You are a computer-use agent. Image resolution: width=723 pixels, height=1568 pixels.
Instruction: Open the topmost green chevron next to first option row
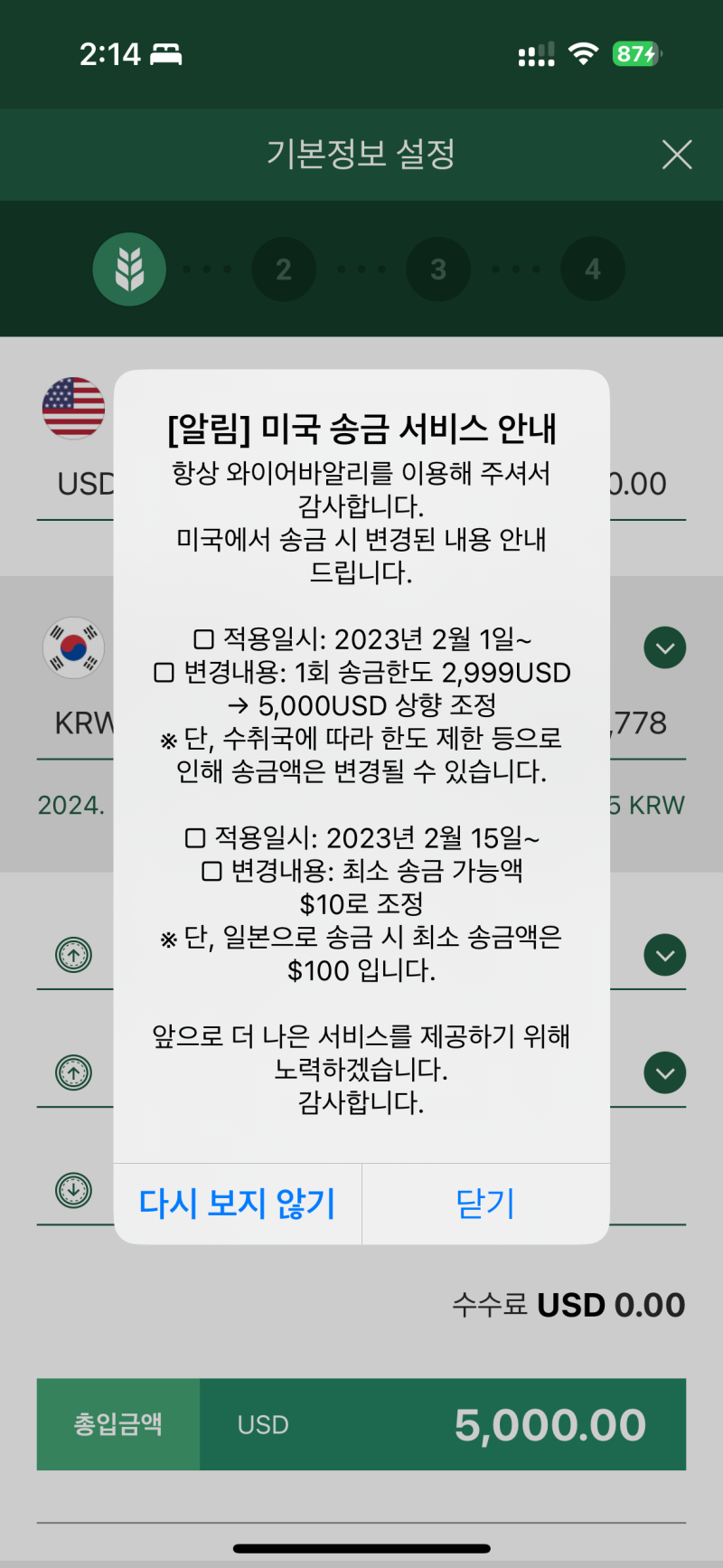pyautogui.click(x=665, y=955)
